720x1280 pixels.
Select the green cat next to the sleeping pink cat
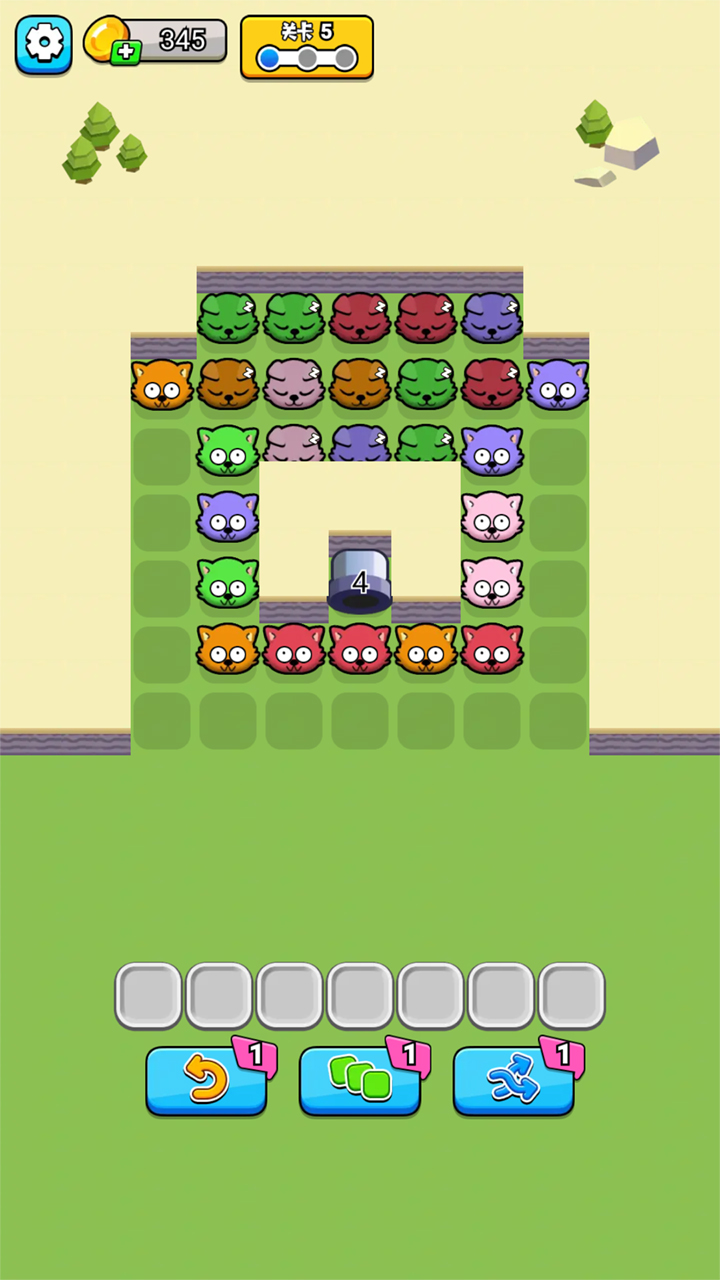click(228, 451)
